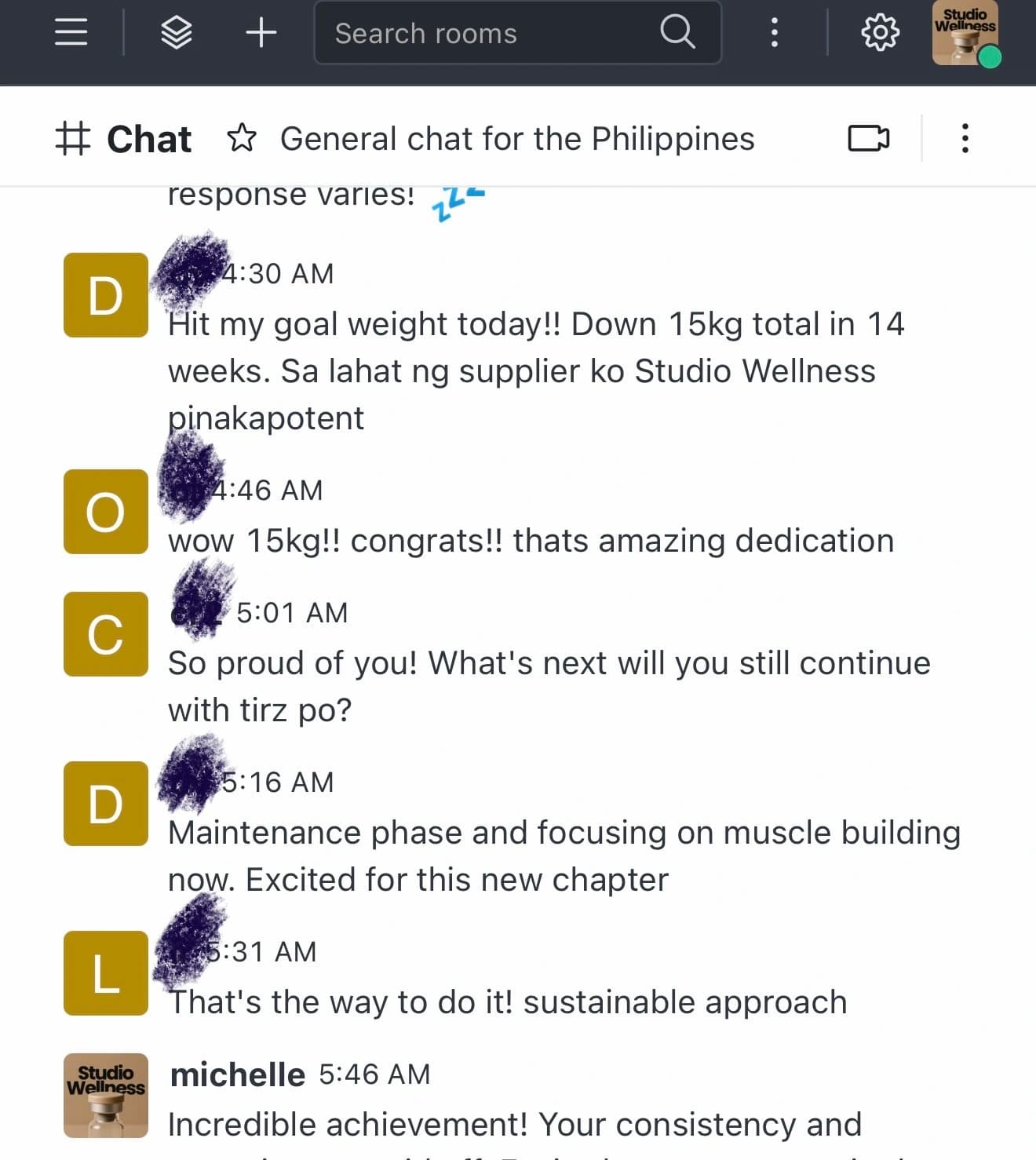Expand options from the room title area
Viewport: 1036px width, 1160px height.
tap(965, 138)
